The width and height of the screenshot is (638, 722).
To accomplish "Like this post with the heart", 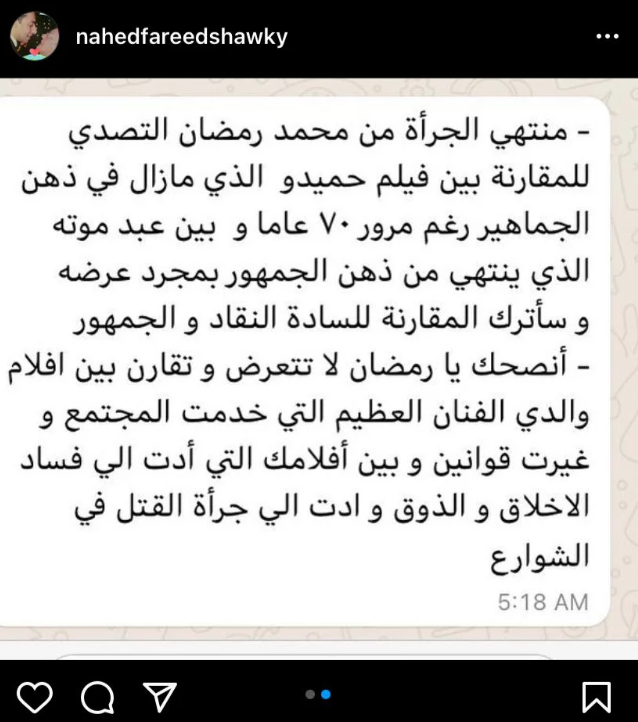I will (x=34, y=696).
